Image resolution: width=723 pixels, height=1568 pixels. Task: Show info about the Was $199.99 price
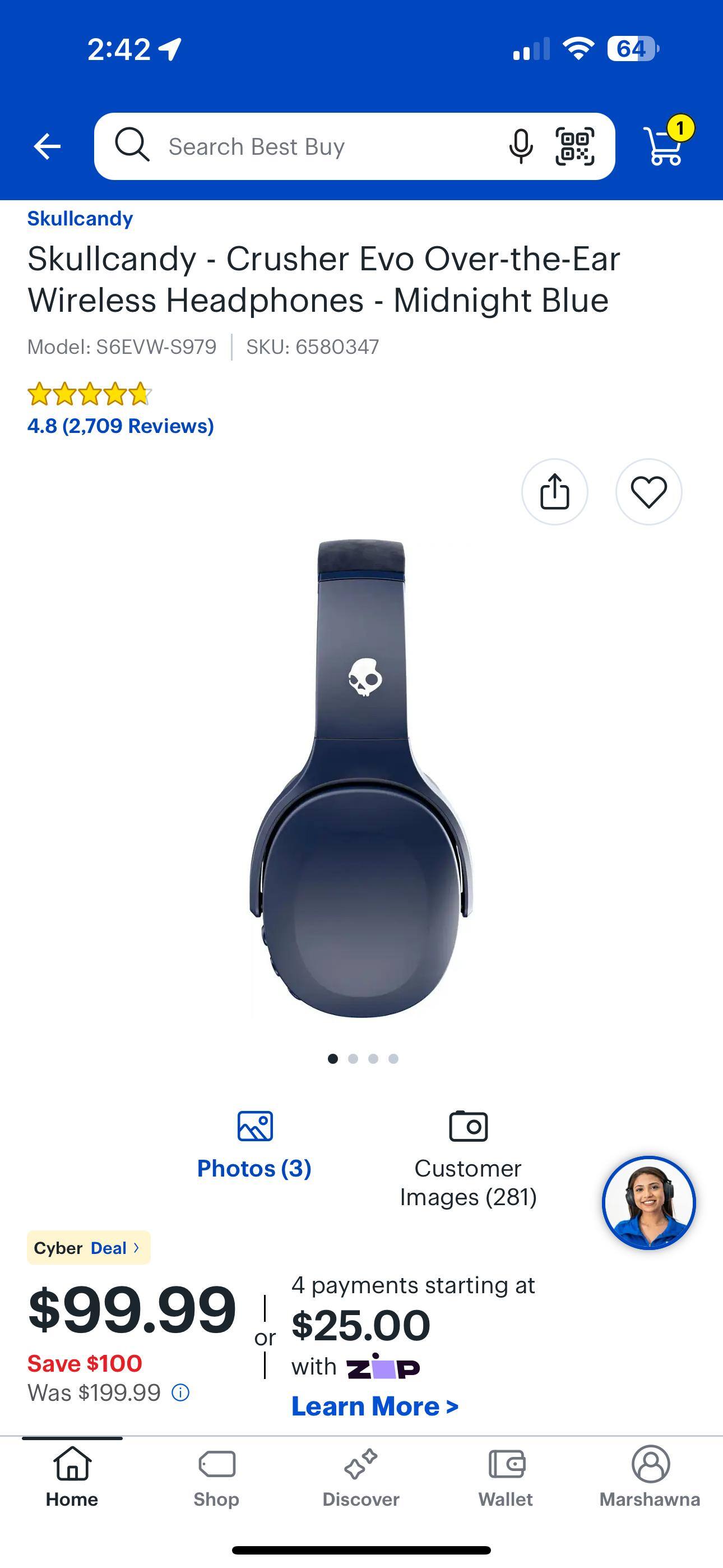pyautogui.click(x=180, y=1392)
